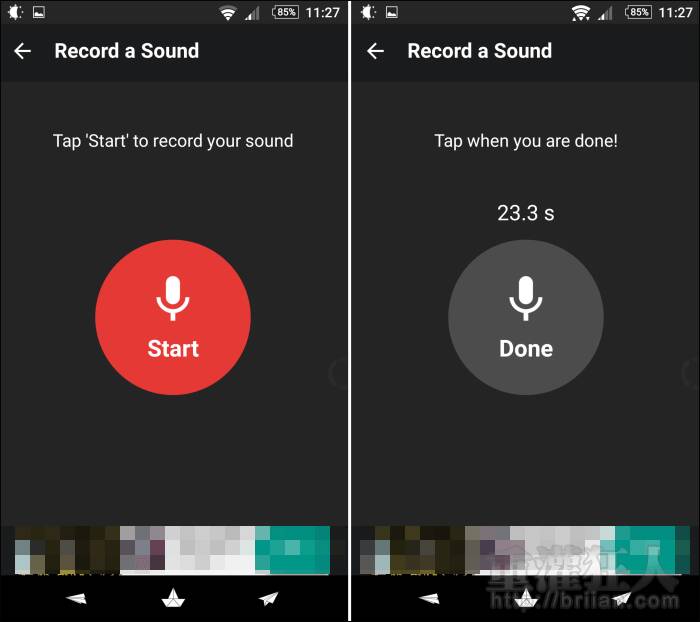700x622 pixels.
Task: Tap the paper boat home key below Done
Action: click(x=525, y=598)
